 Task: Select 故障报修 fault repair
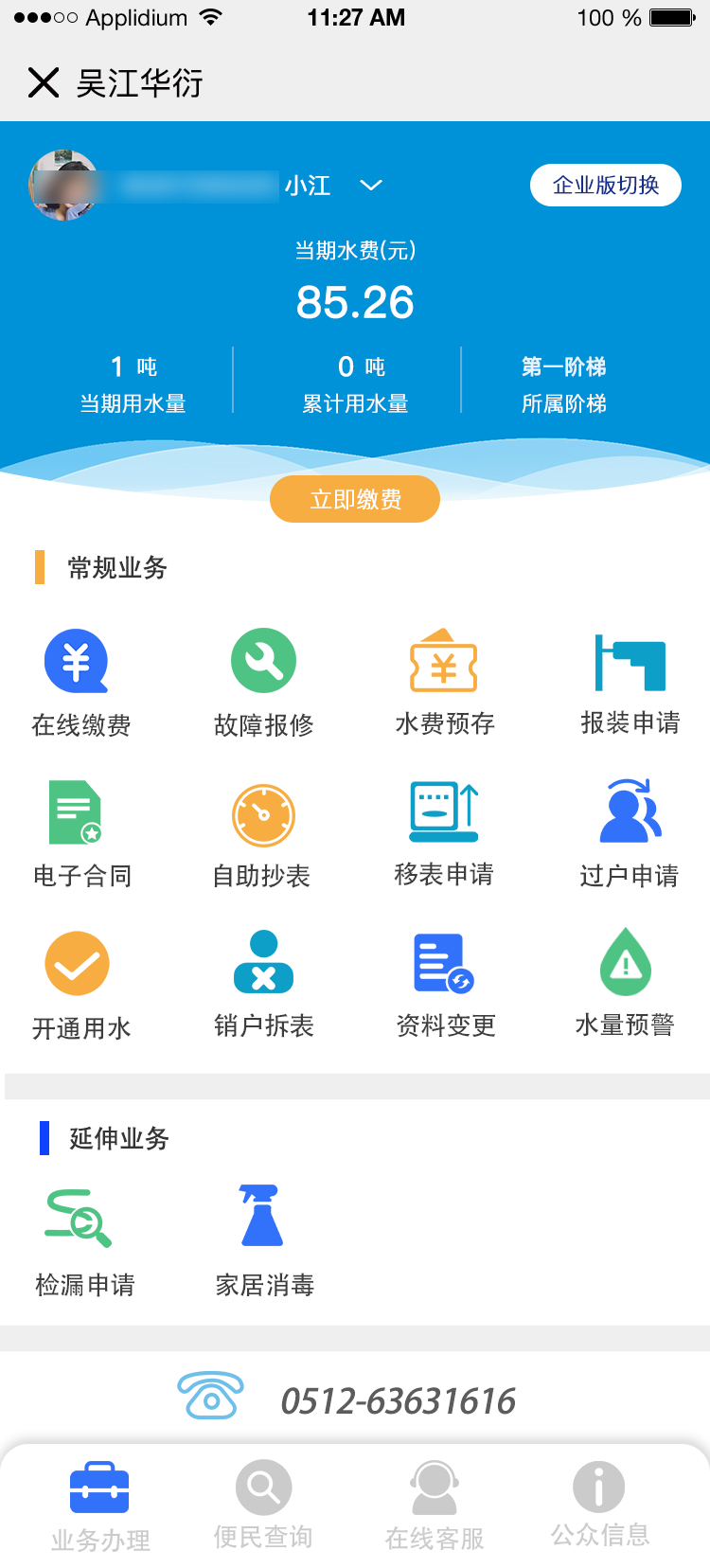pyautogui.click(x=263, y=682)
